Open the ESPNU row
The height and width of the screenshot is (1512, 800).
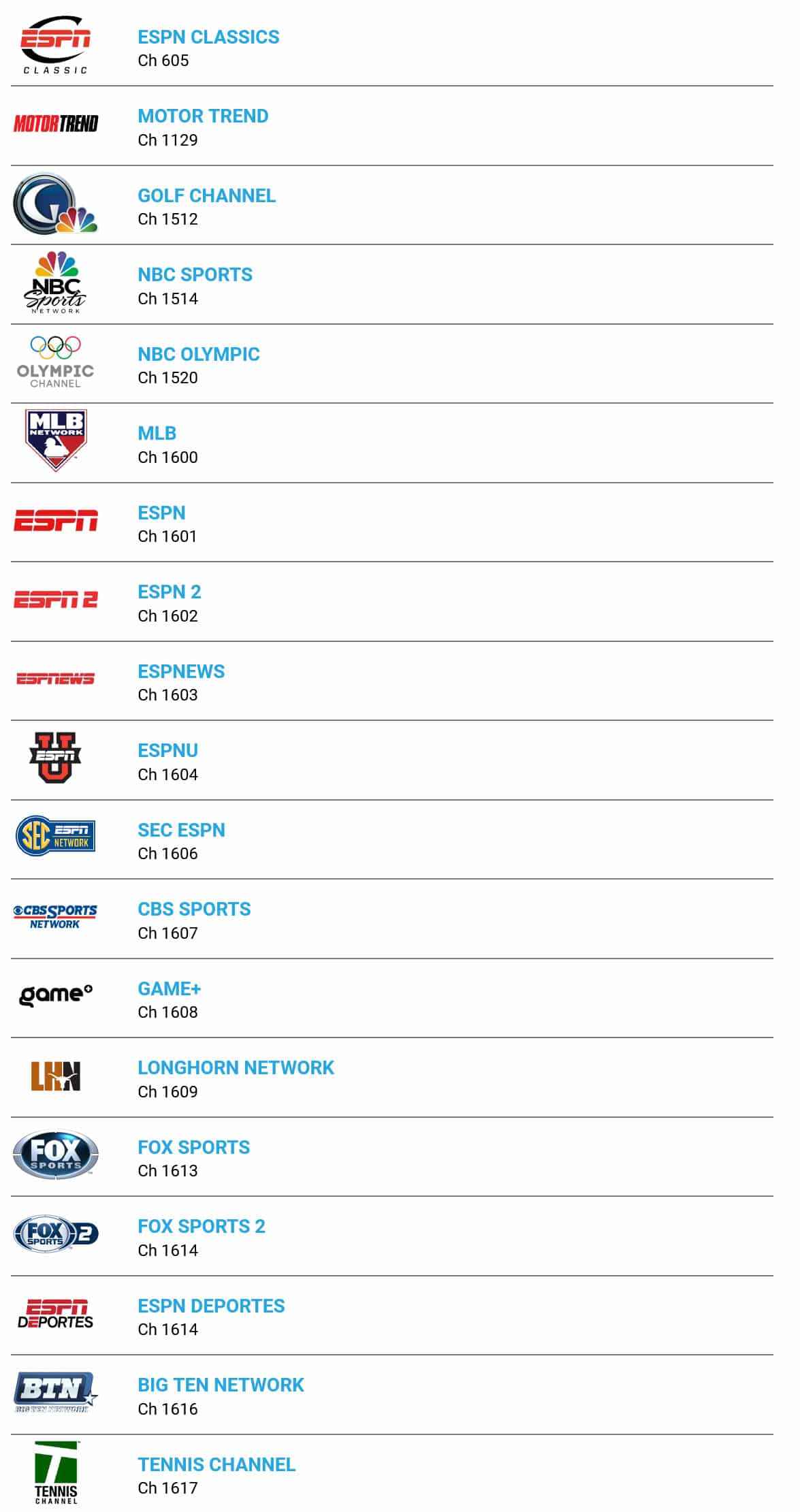pyautogui.click(x=391, y=760)
